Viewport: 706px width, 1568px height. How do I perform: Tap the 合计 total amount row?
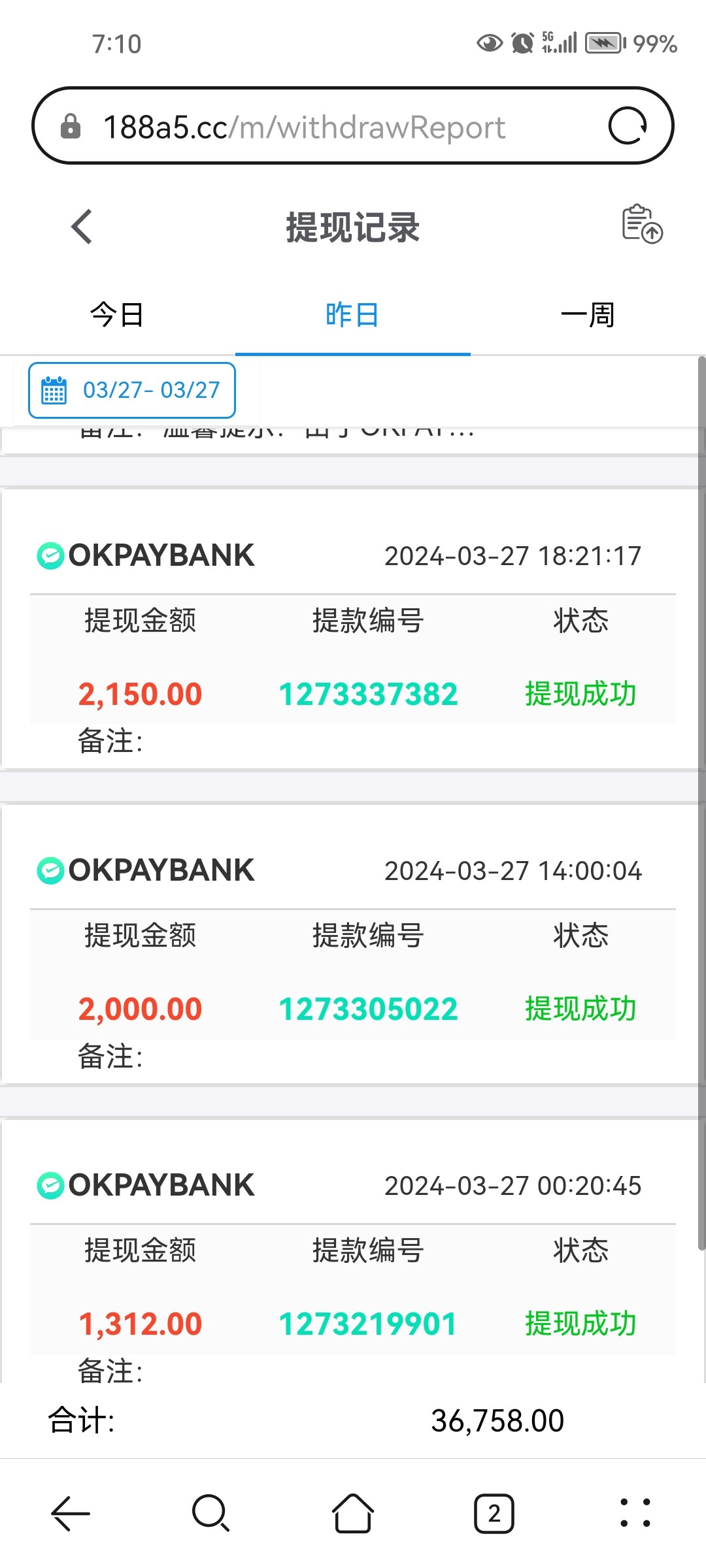point(353,1418)
